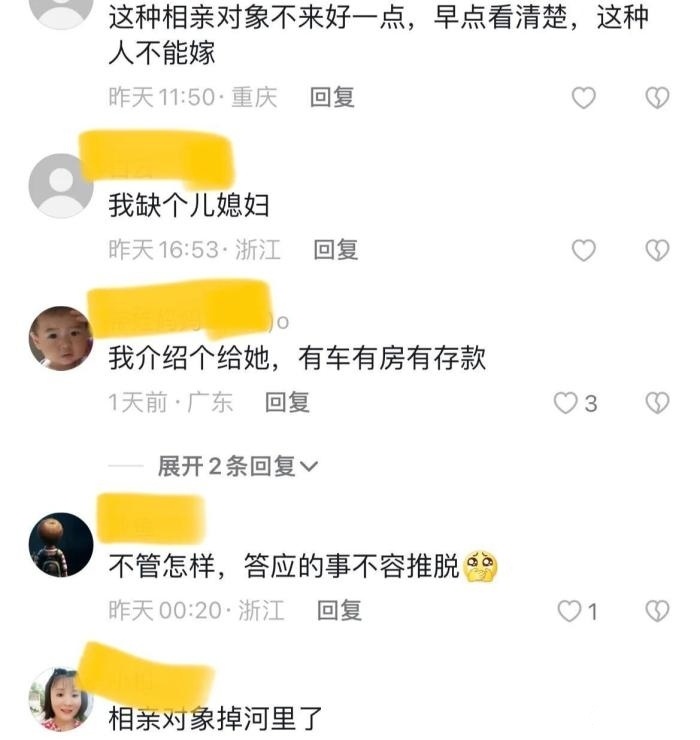
Task: Reply to the 答应的事不容推脱 comment
Action: tap(339, 610)
